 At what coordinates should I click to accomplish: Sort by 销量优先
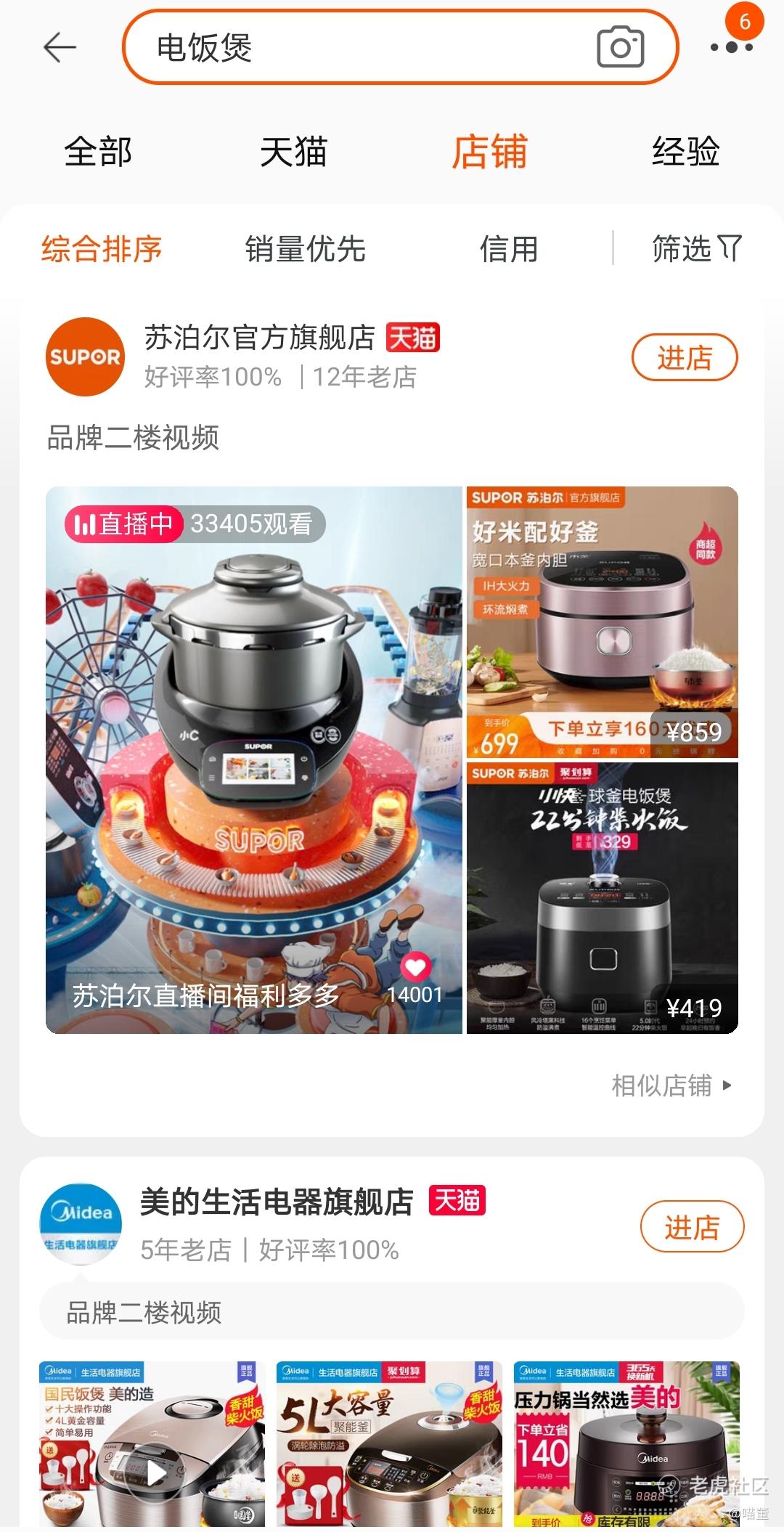tap(305, 249)
